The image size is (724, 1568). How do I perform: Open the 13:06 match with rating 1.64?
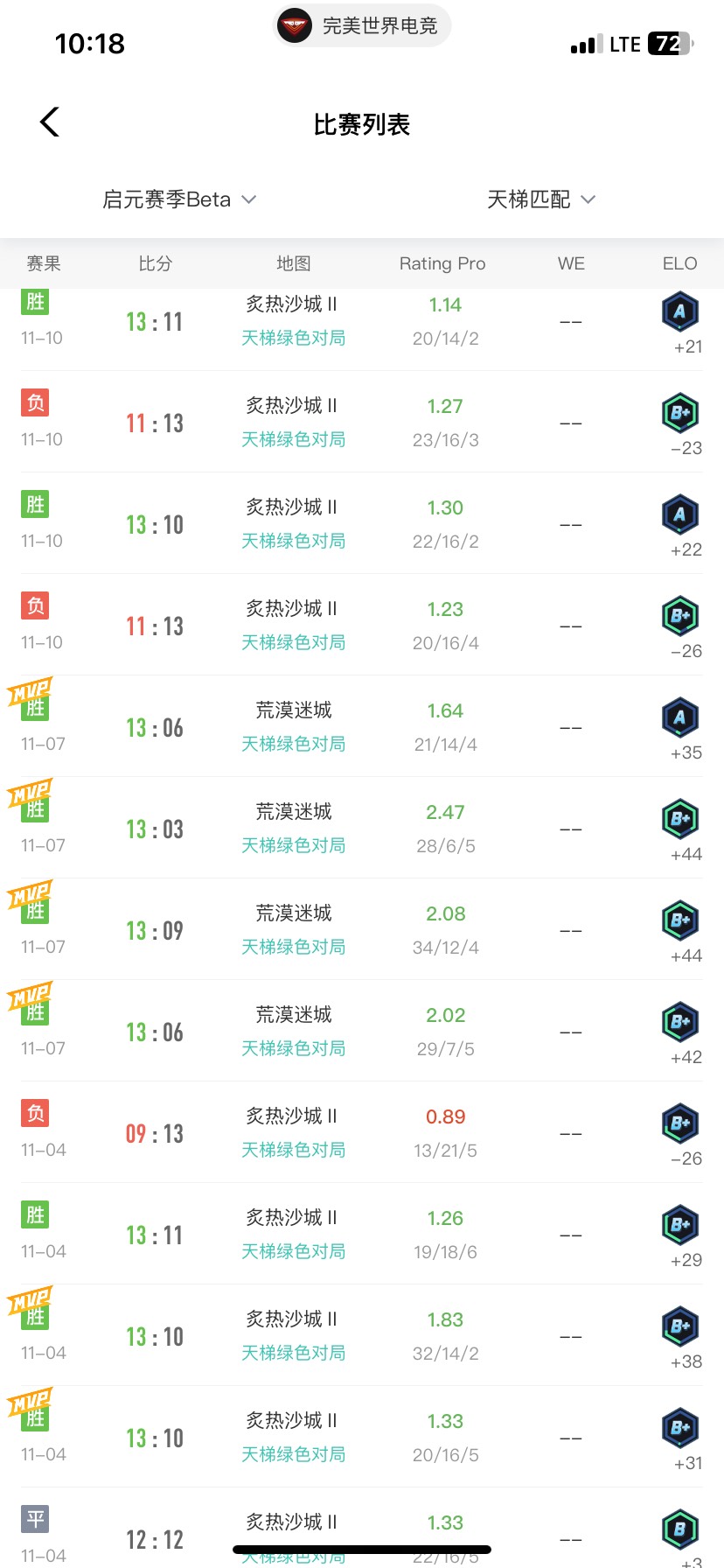tap(362, 726)
